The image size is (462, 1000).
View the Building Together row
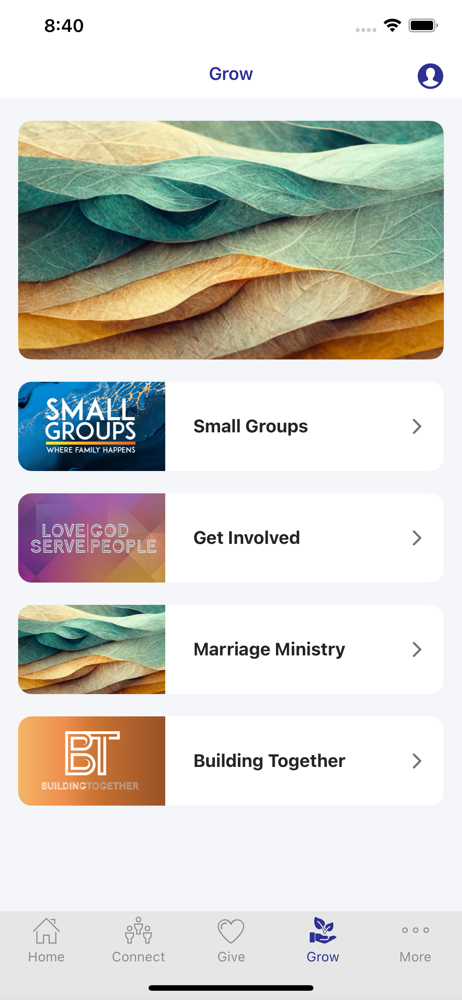click(231, 761)
